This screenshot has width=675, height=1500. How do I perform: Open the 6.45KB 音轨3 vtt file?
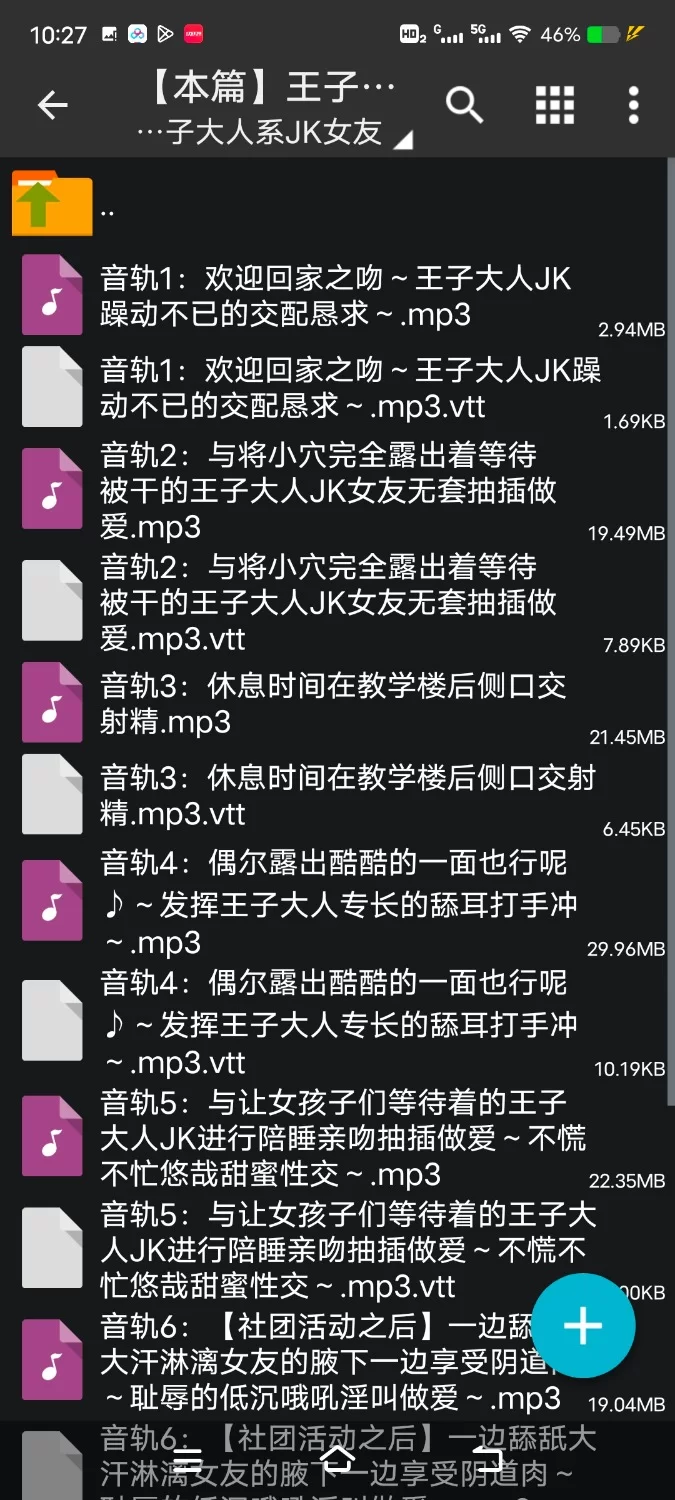(335, 795)
